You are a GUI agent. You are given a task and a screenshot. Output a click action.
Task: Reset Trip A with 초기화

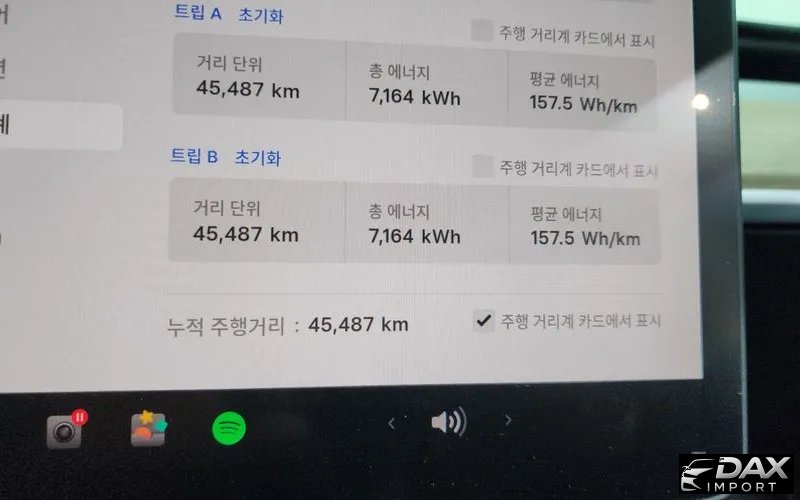[x=260, y=17]
